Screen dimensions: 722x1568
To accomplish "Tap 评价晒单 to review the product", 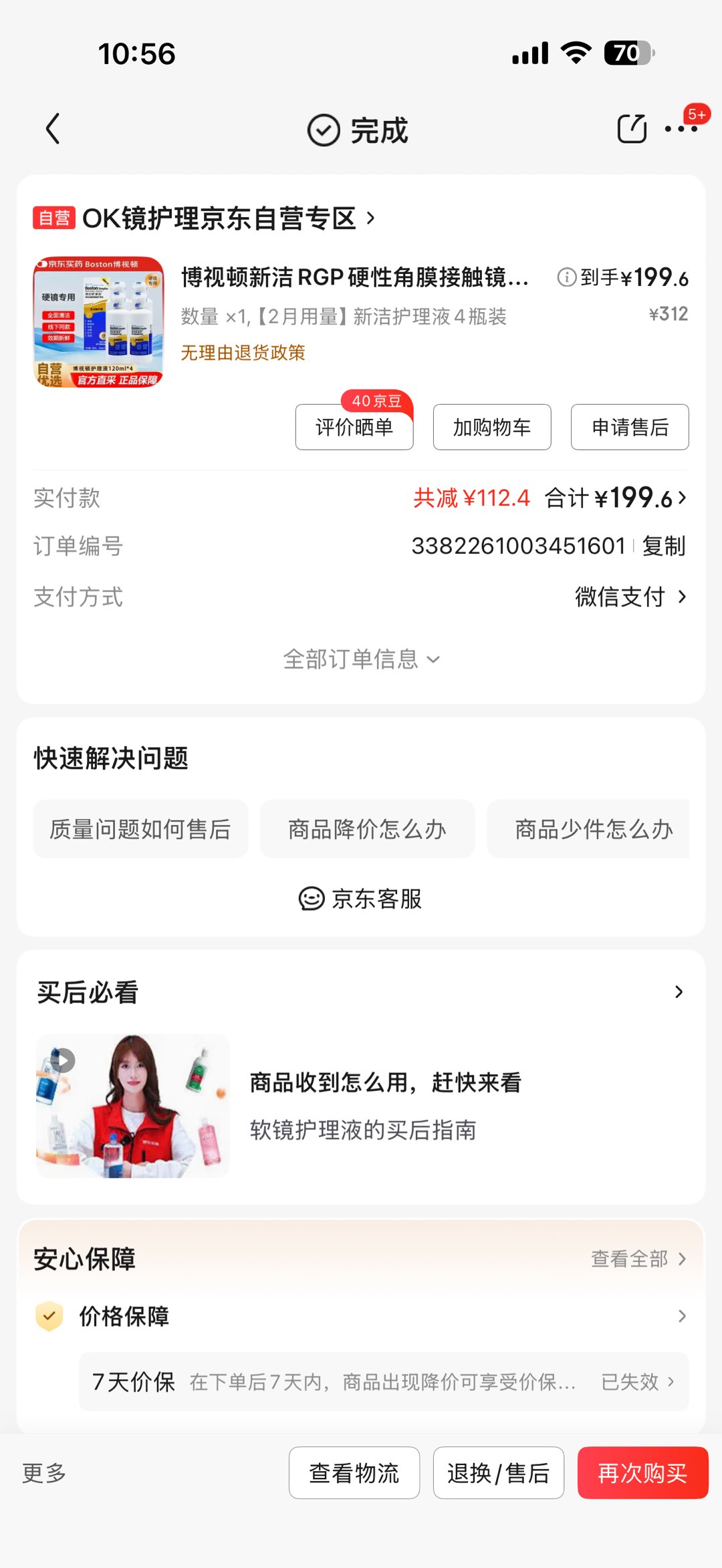I will (354, 427).
